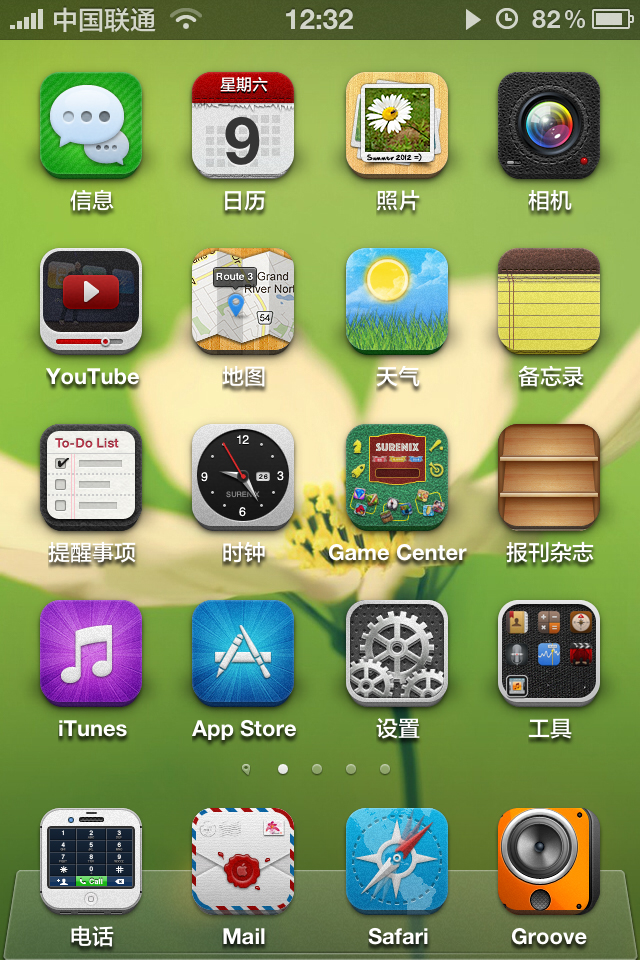This screenshot has width=640, height=960.
Task: Tap the 电话 phone app in the dock
Action: (x=91, y=860)
